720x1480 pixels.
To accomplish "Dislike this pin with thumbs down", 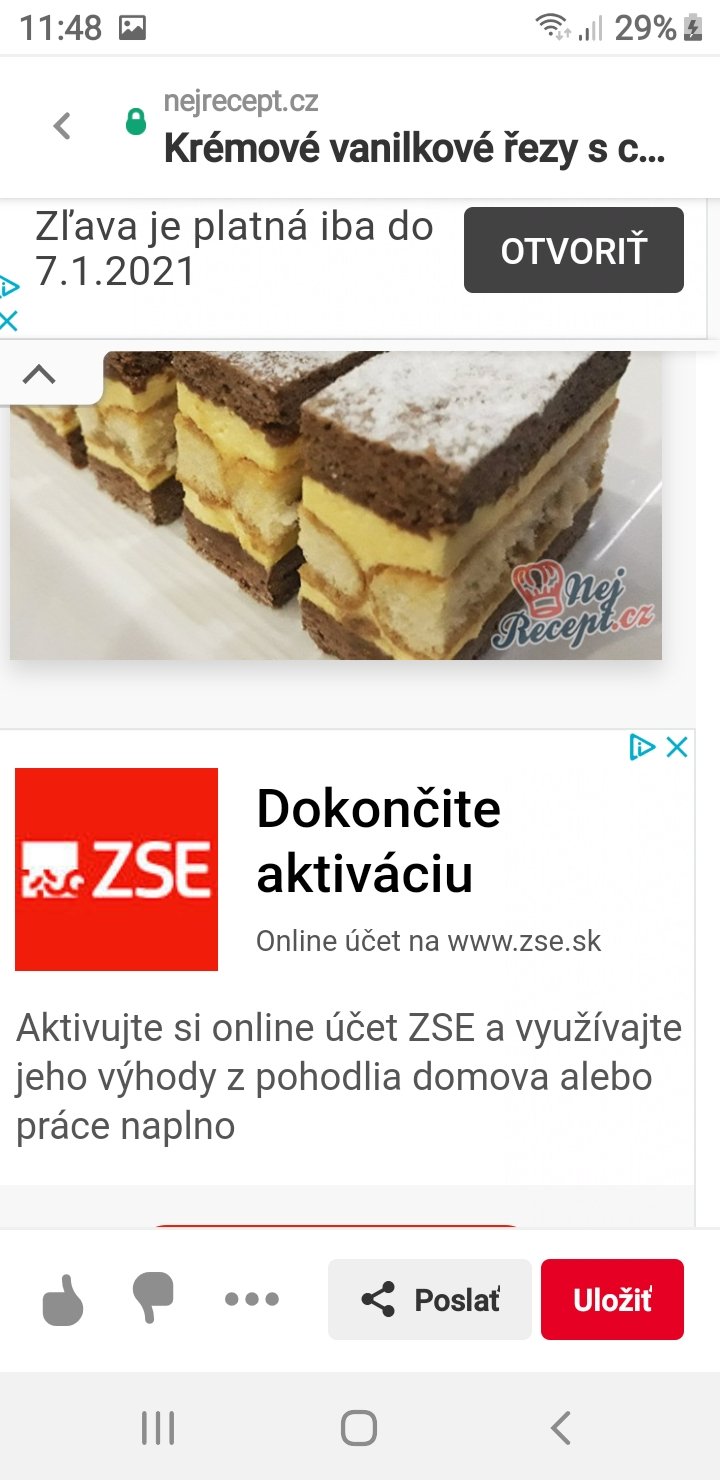I will point(153,1299).
